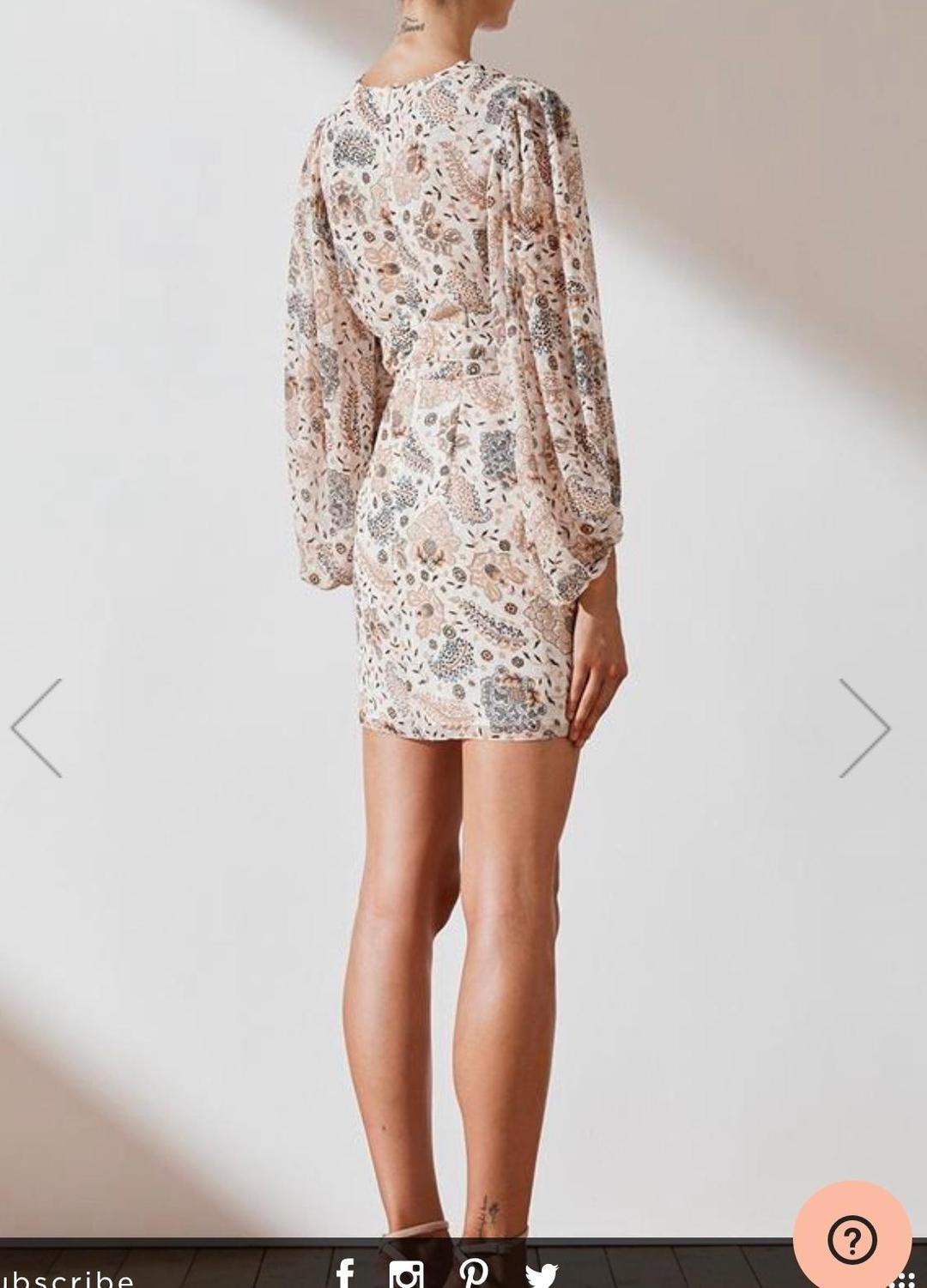Open the help chat bubble
927x1288 pixels.
(x=851, y=1238)
